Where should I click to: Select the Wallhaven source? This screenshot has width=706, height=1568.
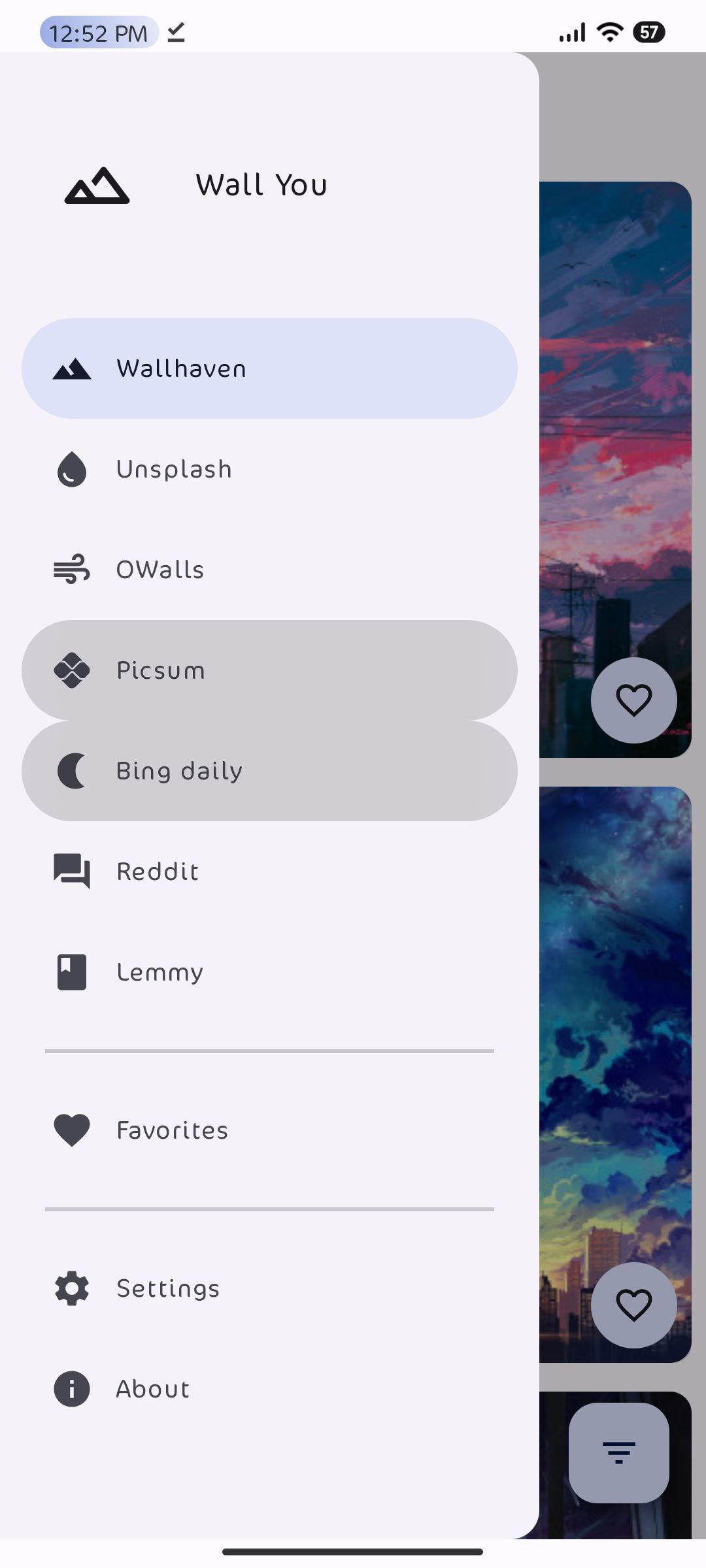coord(269,368)
